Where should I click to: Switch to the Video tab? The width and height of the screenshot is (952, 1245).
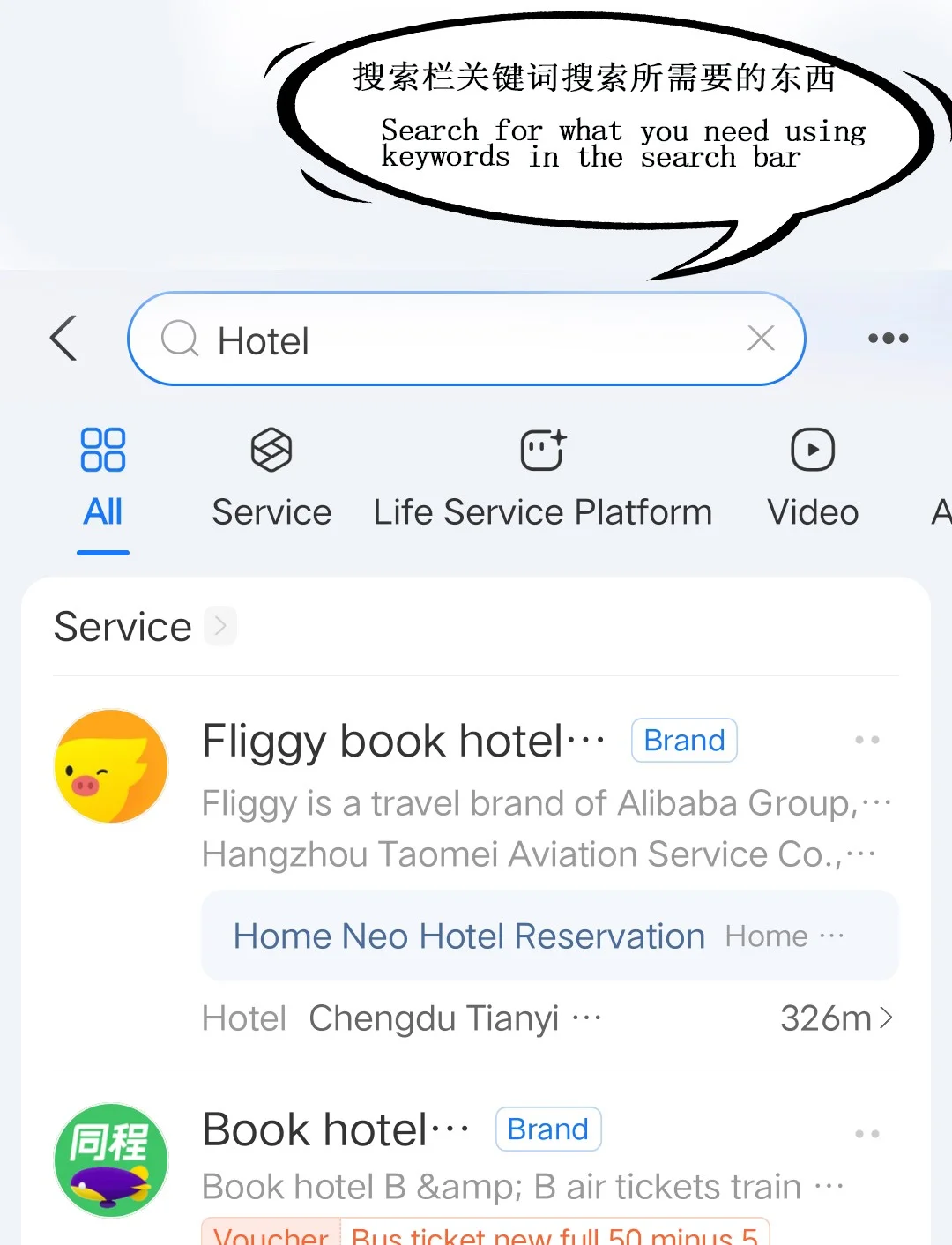click(812, 481)
